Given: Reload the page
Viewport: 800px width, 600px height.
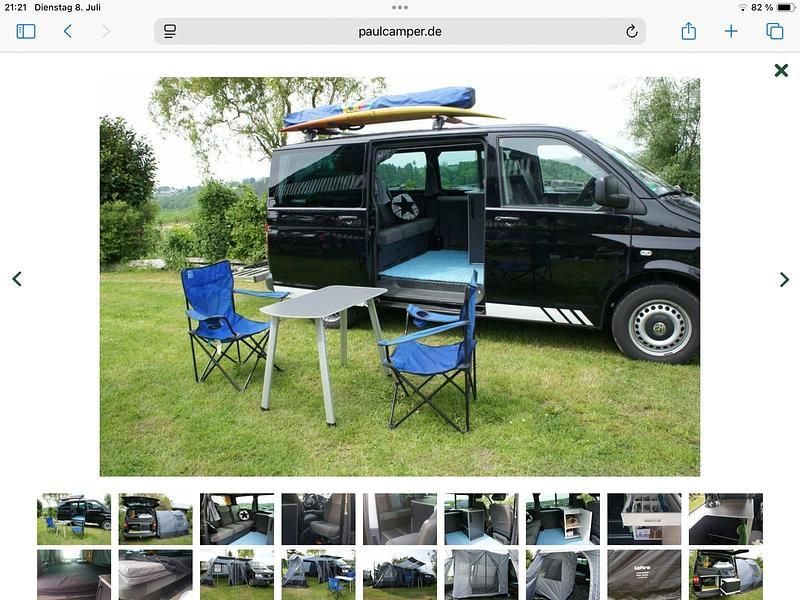Looking at the screenshot, I should pyautogui.click(x=632, y=31).
